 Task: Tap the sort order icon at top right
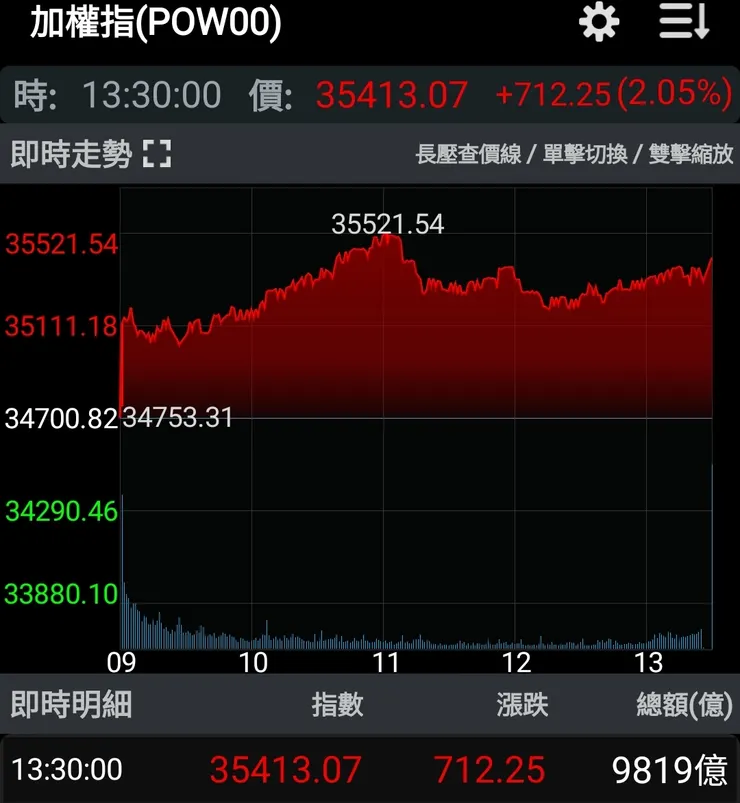click(x=684, y=22)
